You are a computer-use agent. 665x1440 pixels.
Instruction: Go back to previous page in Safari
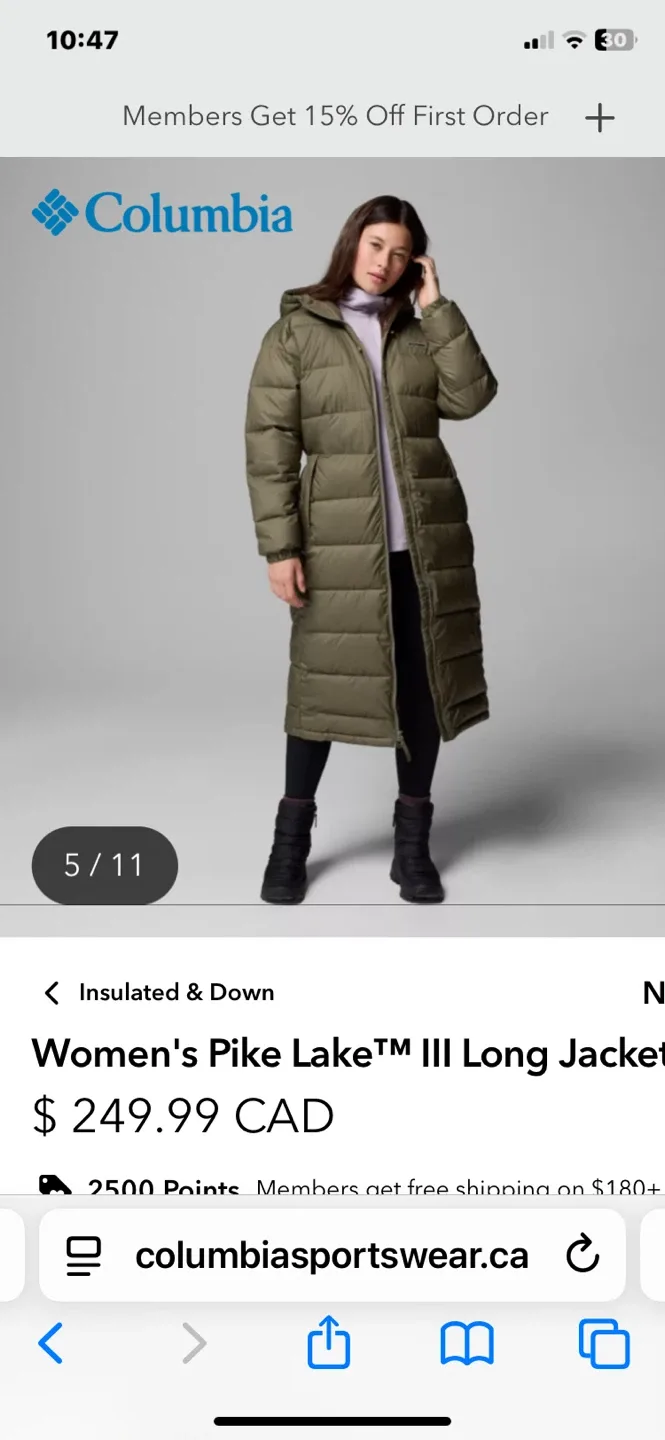pyautogui.click(x=50, y=1343)
